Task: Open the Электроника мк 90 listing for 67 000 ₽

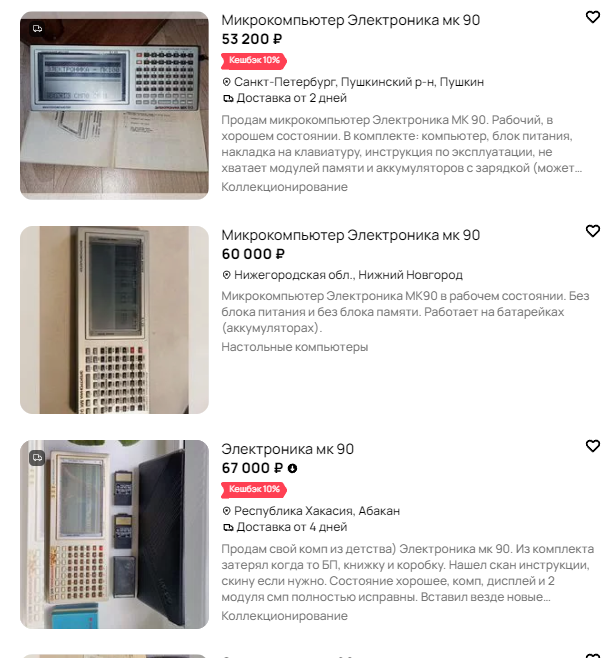Action: pyautogui.click(x=287, y=449)
